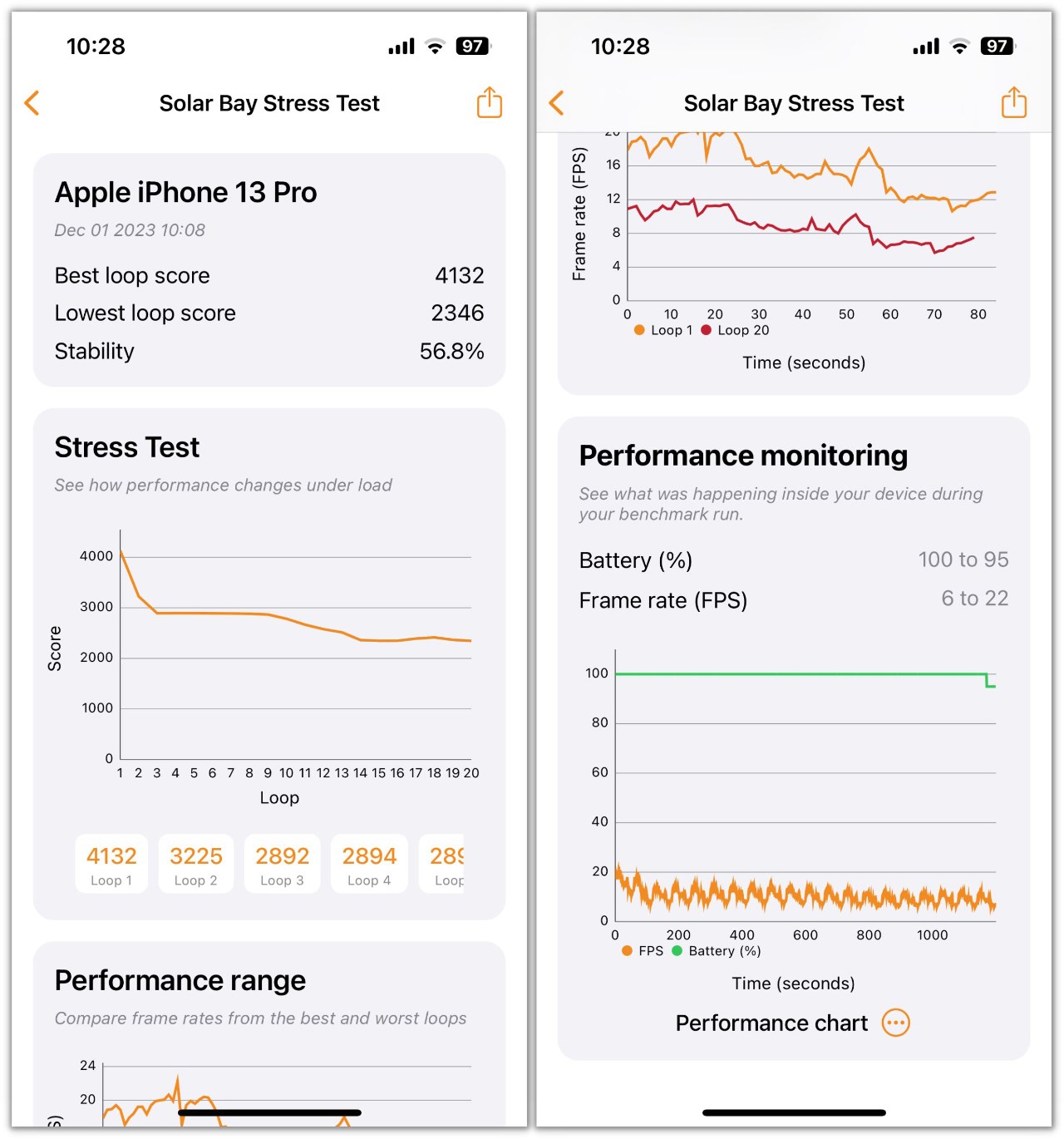Tap the share icon on left screenshot
1064x1139 pixels.
(489, 103)
